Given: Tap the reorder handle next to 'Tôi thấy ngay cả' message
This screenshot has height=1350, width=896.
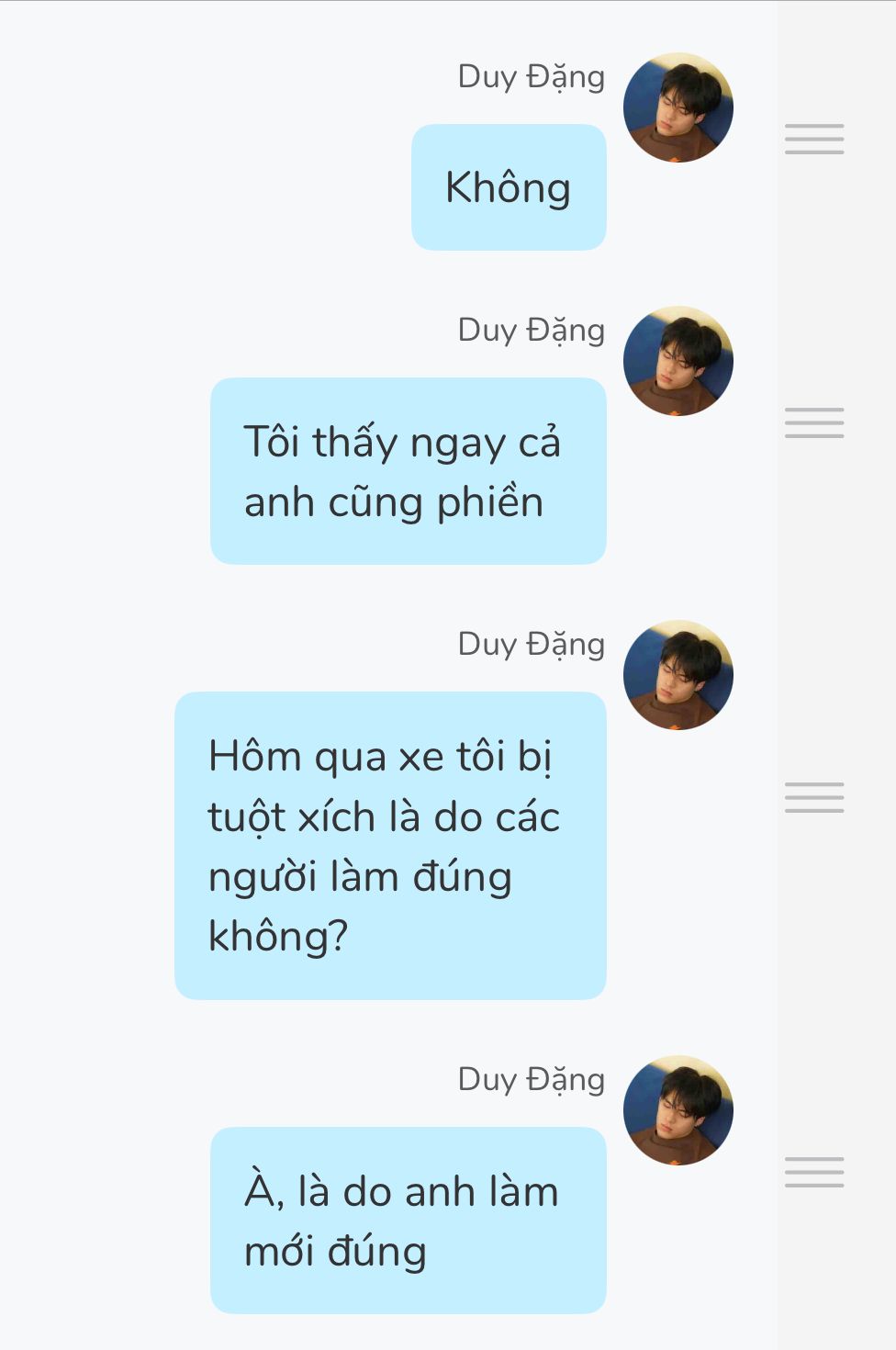Looking at the screenshot, I should 813,422.
